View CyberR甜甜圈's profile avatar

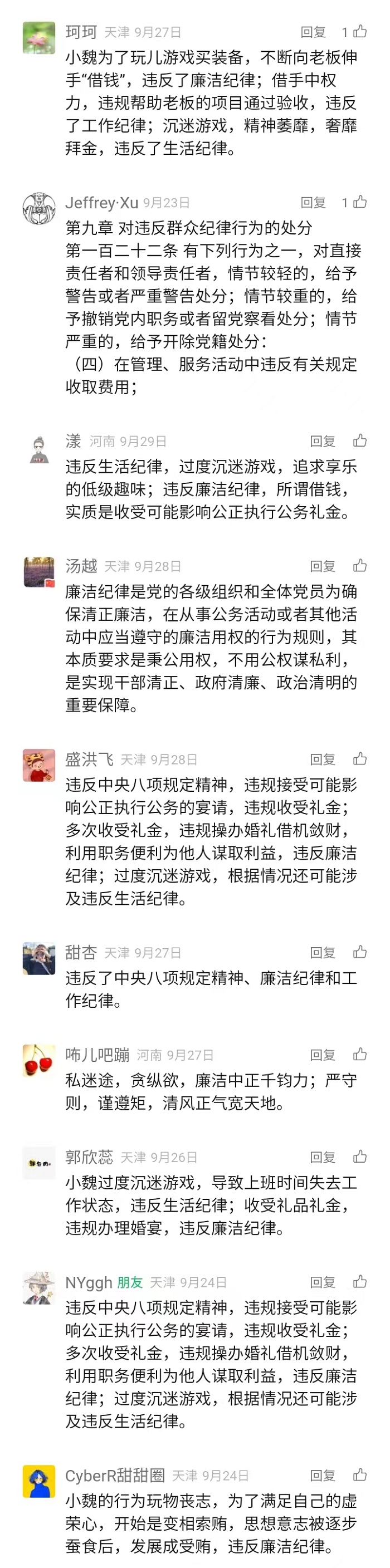tap(39, 1481)
